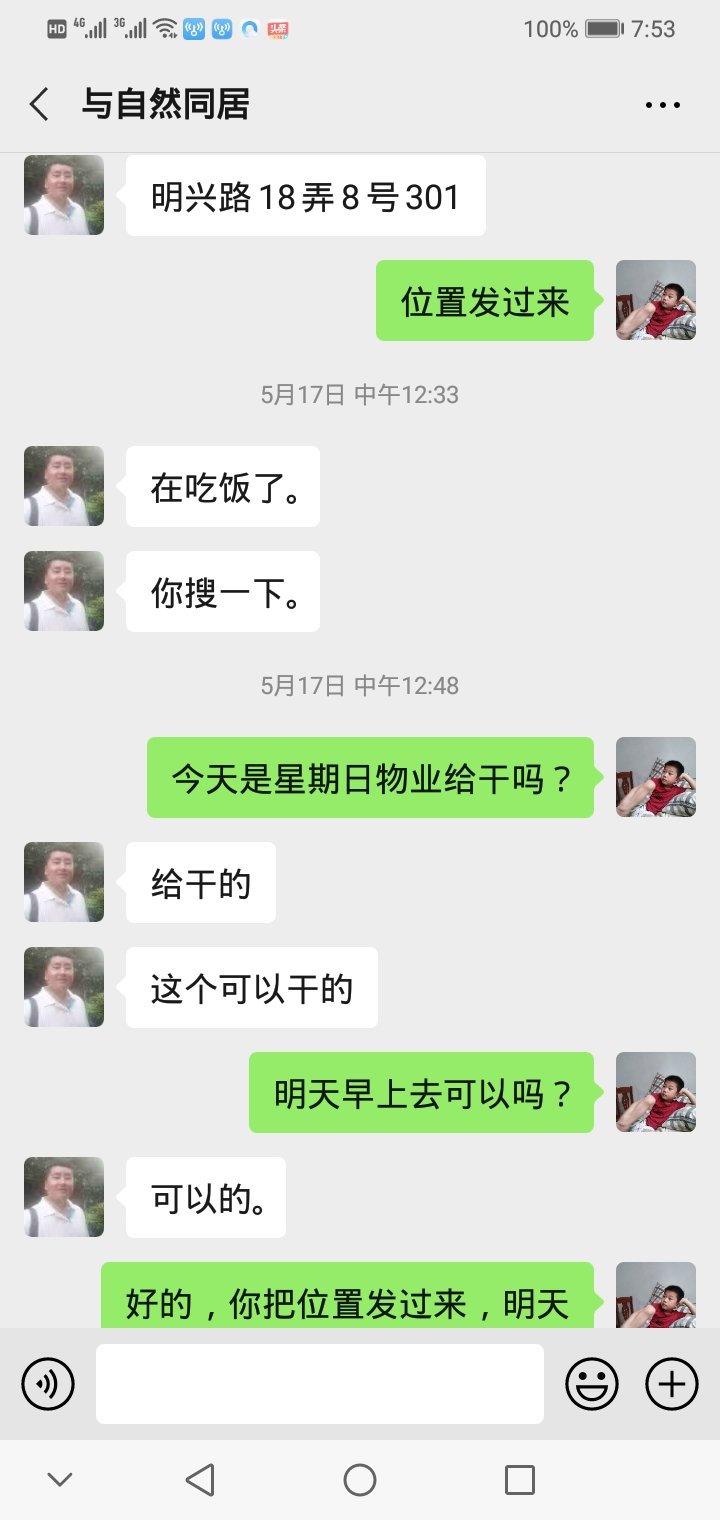
Task: Open the emoji sticker panel
Action: 592,1384
